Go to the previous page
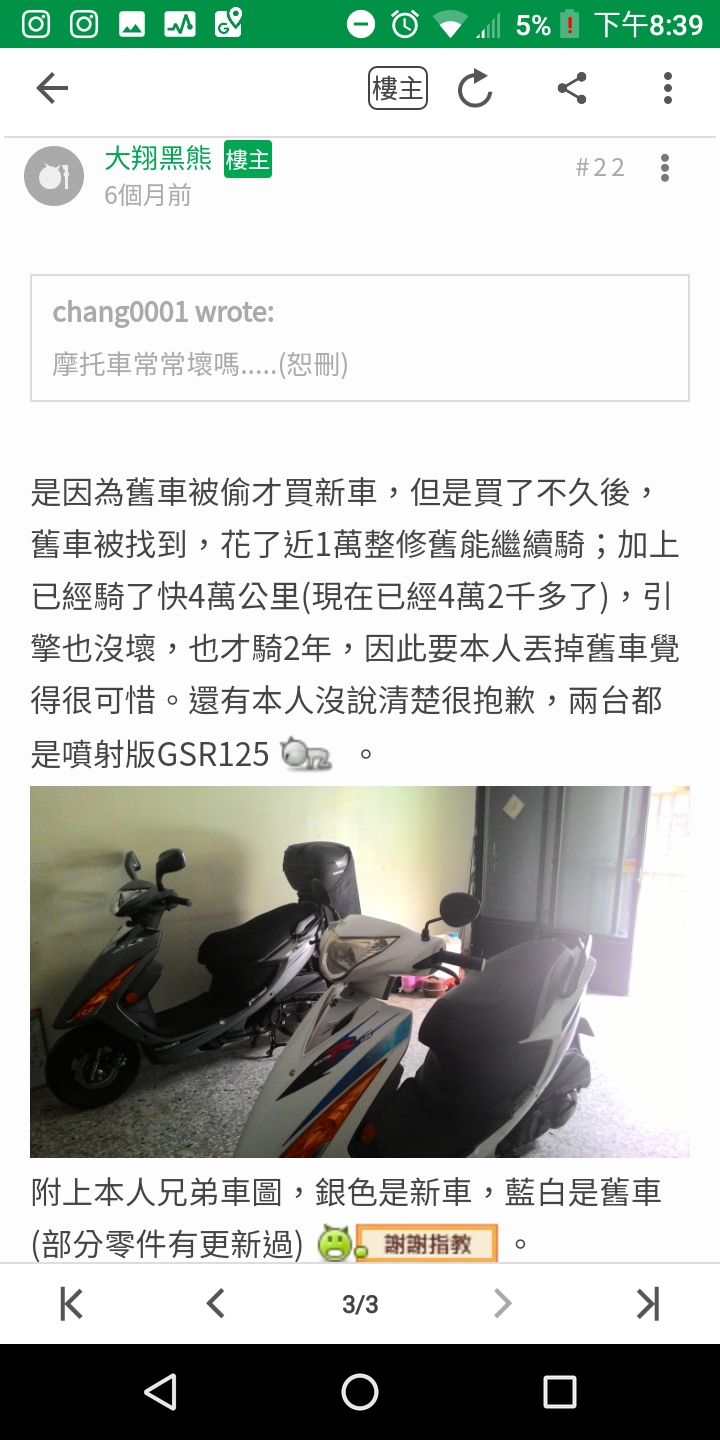Image resolution: width=720 pixels, height=1440 pixels. click(x=215, y=1304)
